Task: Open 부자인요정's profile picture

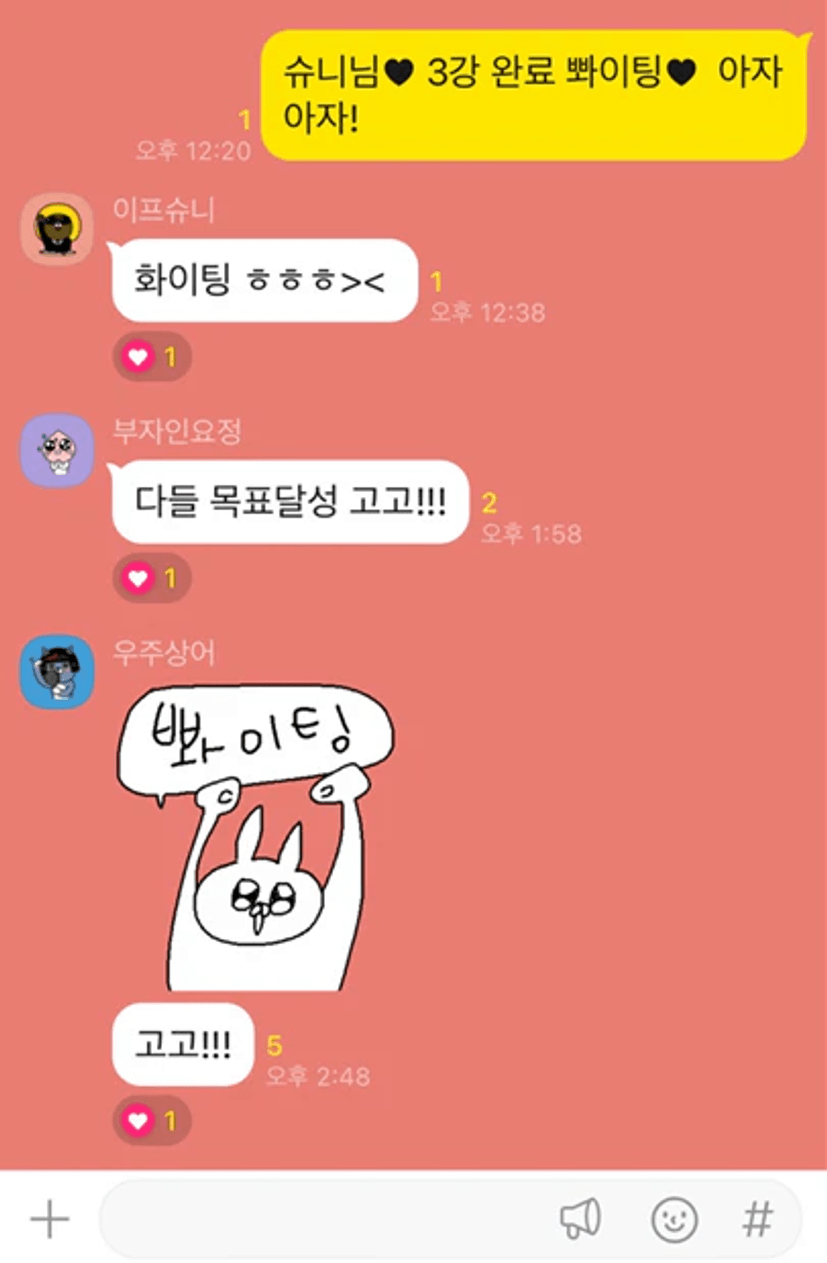Action: pyautogui.click(x=57, y=451)
